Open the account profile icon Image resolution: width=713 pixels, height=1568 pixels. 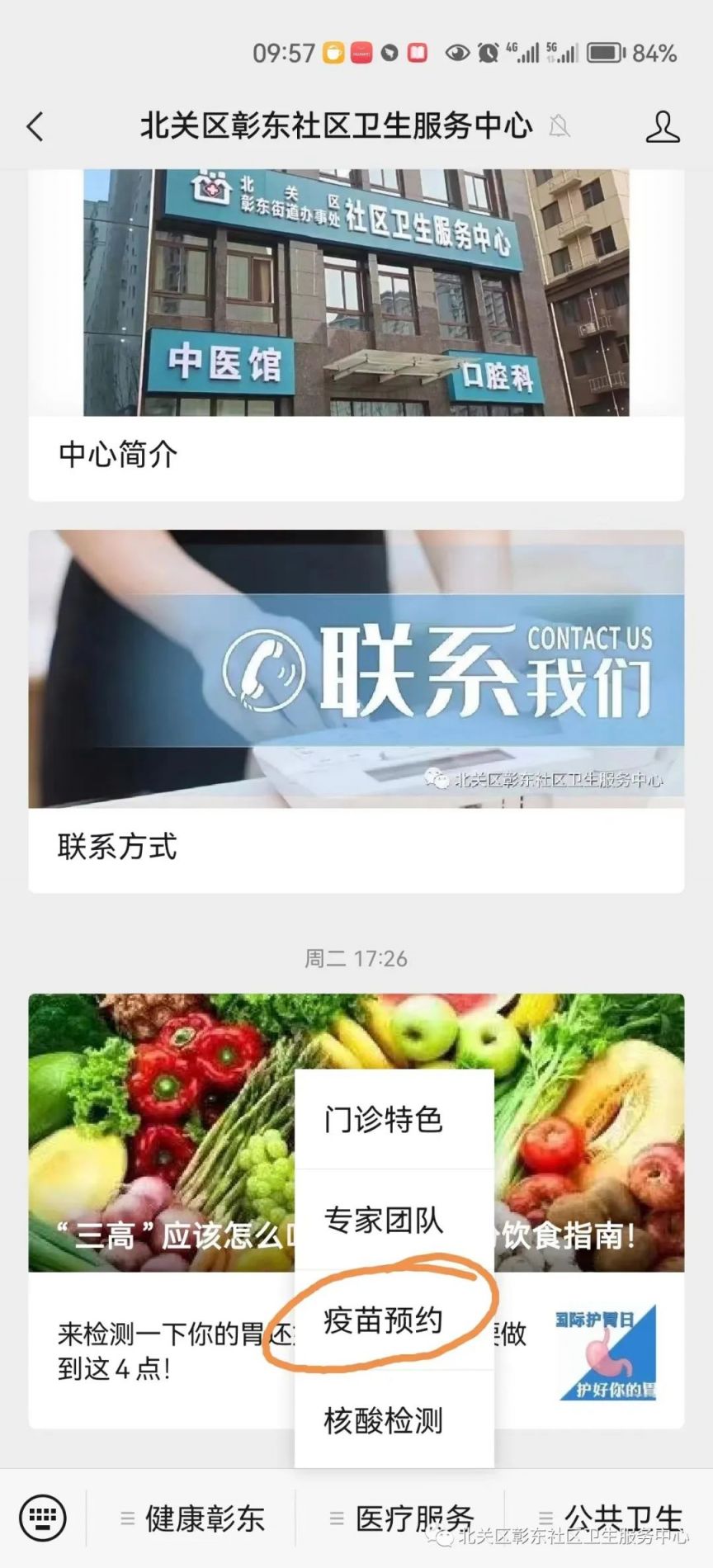click(x=662, y=127)
